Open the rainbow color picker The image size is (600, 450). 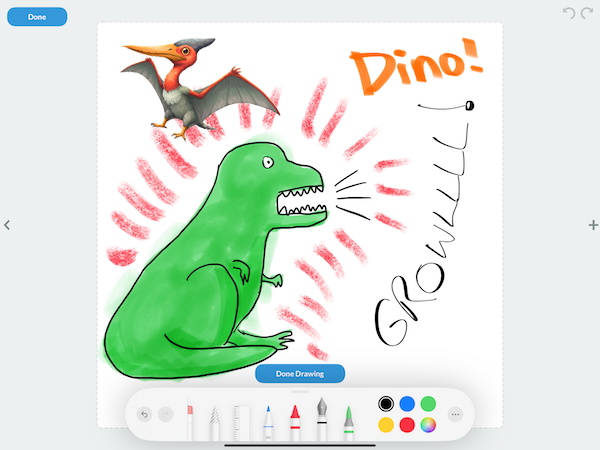tap(428, 425)
